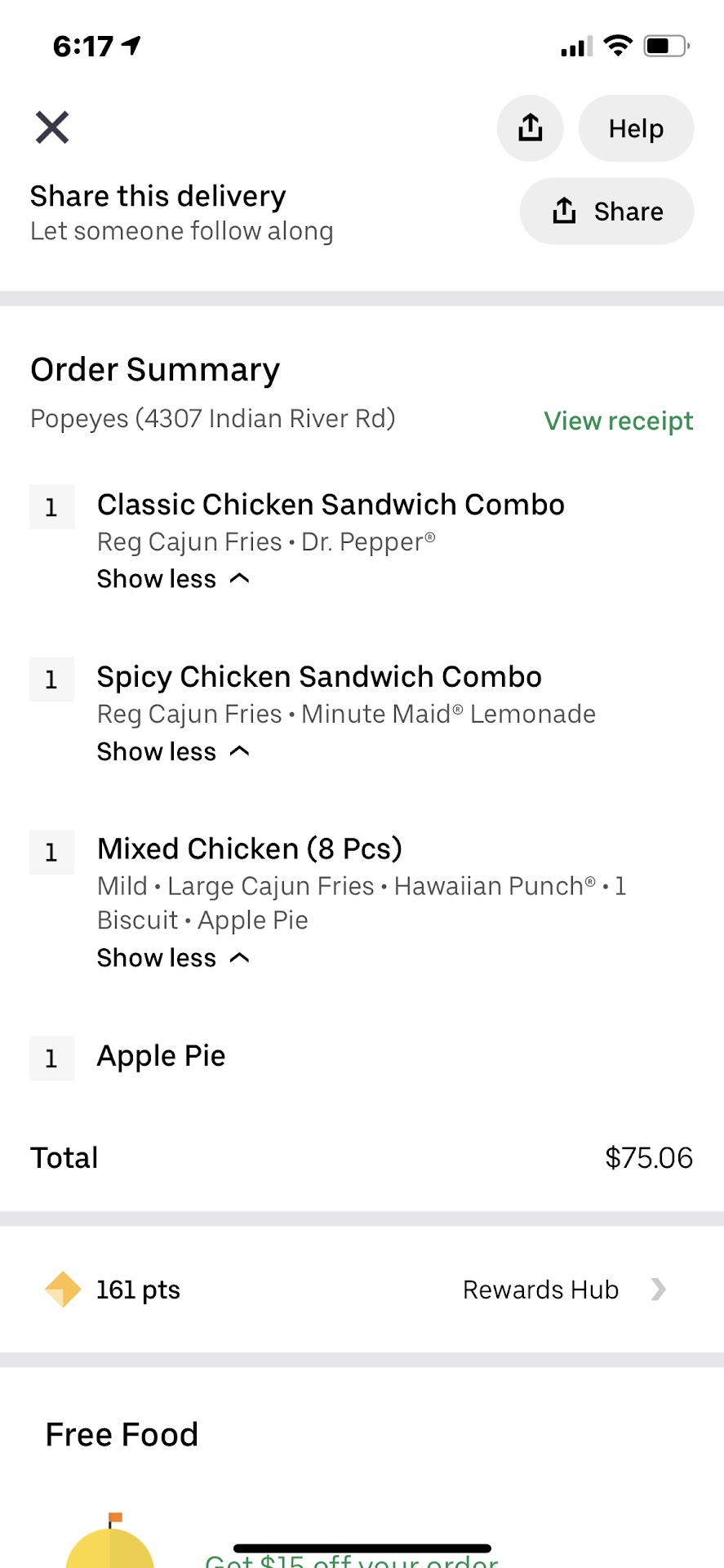The width and height of the screenshot is (724, 1568).
Task: Close the order details screen
Action: (52, 127)
